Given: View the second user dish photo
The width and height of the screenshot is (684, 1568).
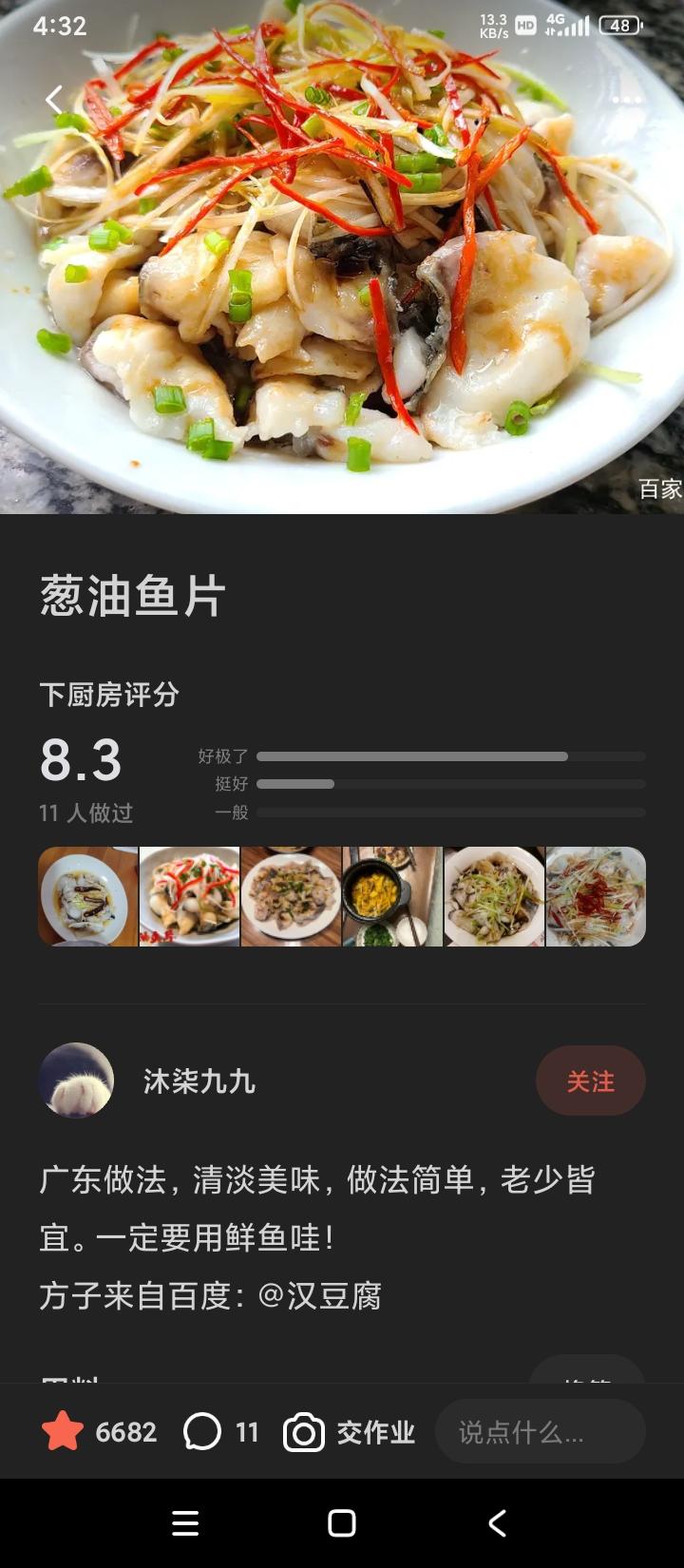Looking at the screenshot, I should click(189, 896).
